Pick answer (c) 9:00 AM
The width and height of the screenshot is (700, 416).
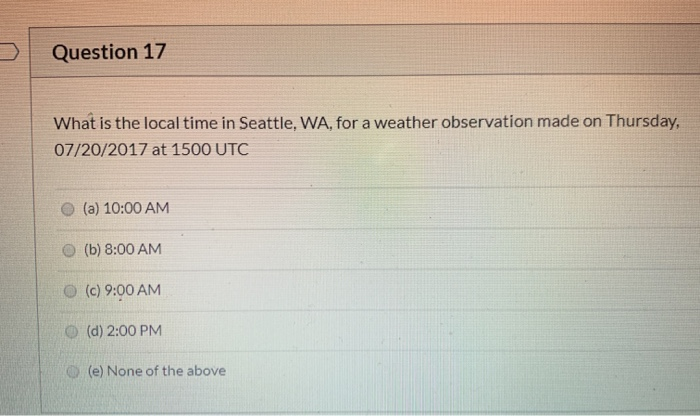point(68,290)
